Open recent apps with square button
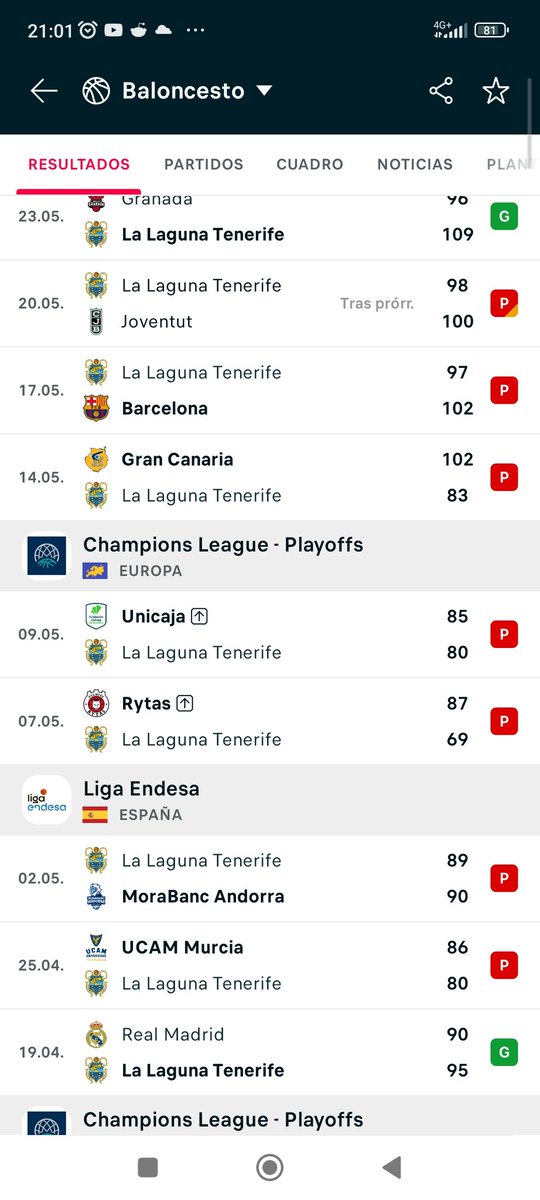Screen dimensions: 540x1200 tap(148, 1167)
